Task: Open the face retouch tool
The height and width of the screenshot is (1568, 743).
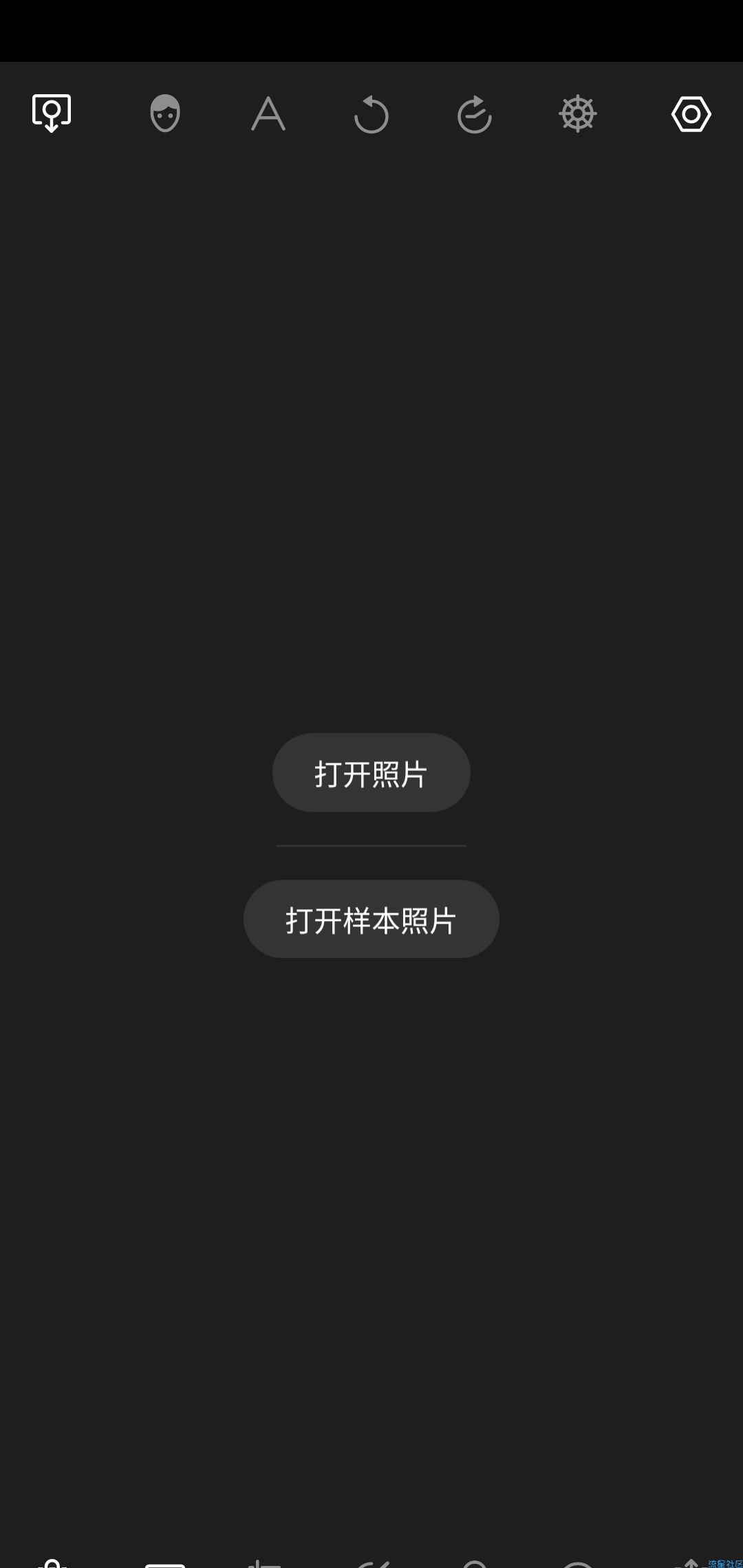Action: (x=165, y=113)
